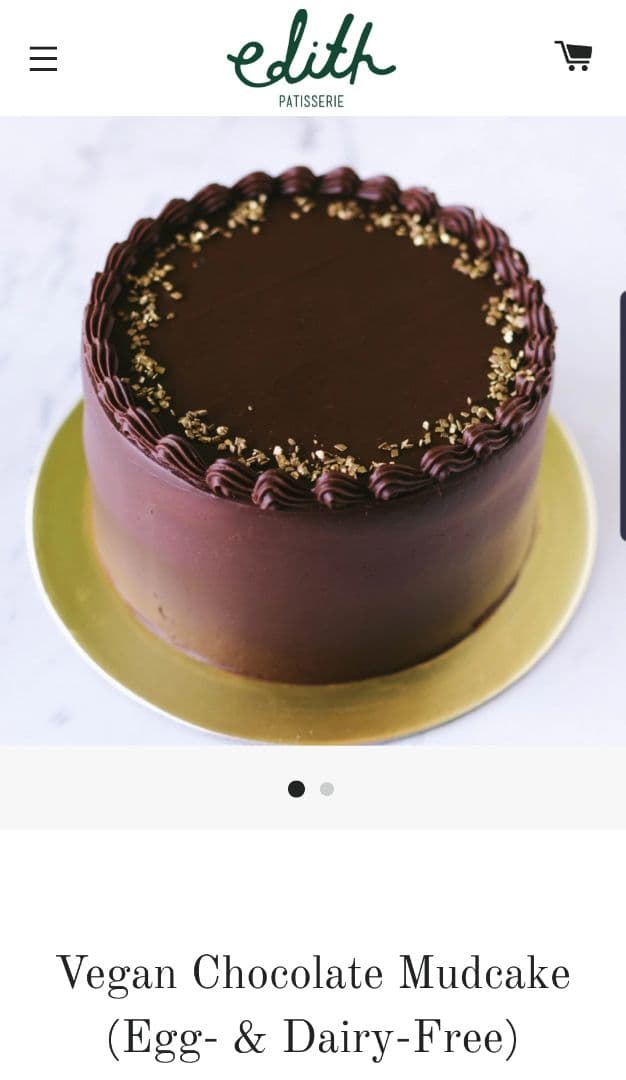Open the chocolate mudcake product photo

click(312, 430)
